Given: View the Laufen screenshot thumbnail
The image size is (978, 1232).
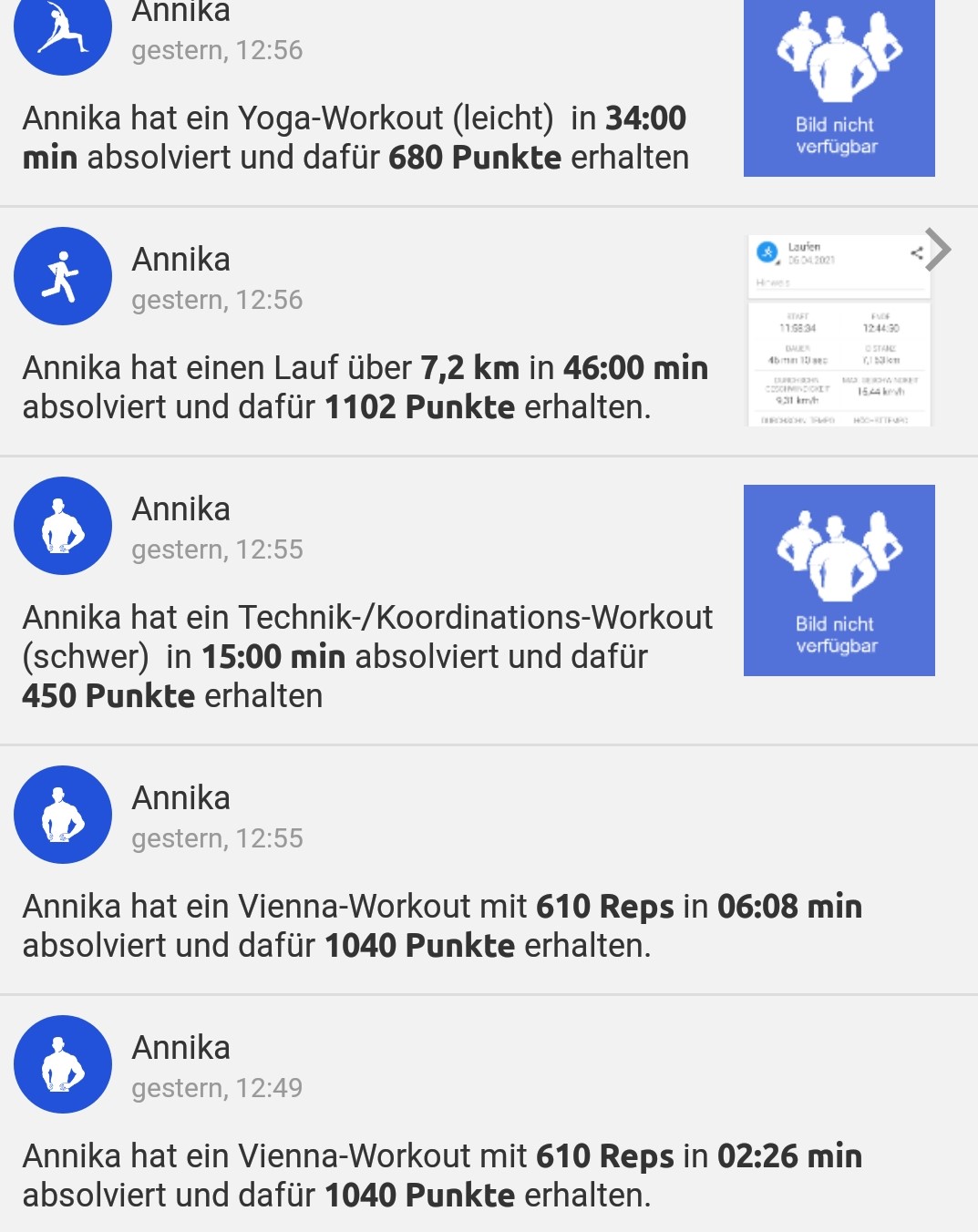Looking at the screenshot, I should pyautogui.click(x=839, y=331).
